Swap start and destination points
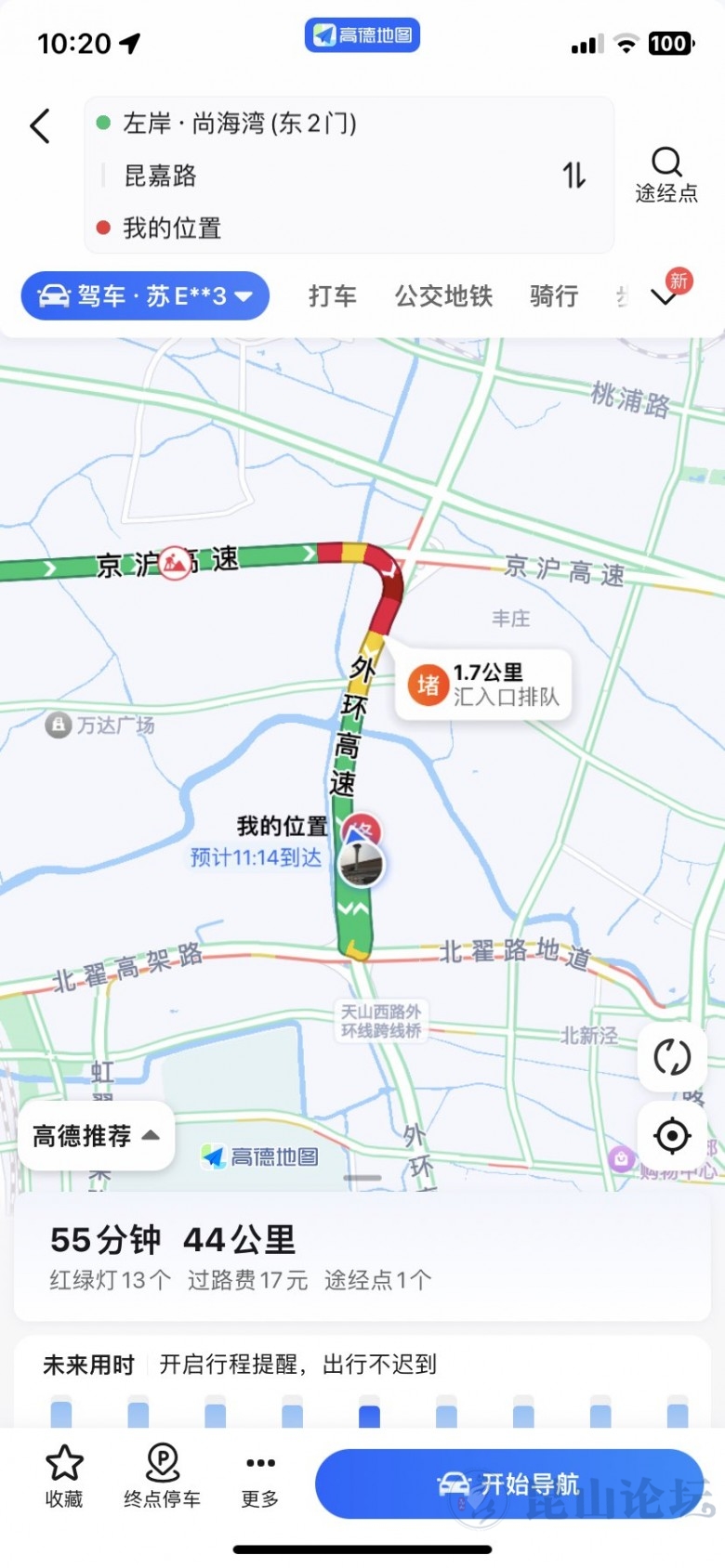This screenshot has width=725, height=1568. tap(573, 175)
